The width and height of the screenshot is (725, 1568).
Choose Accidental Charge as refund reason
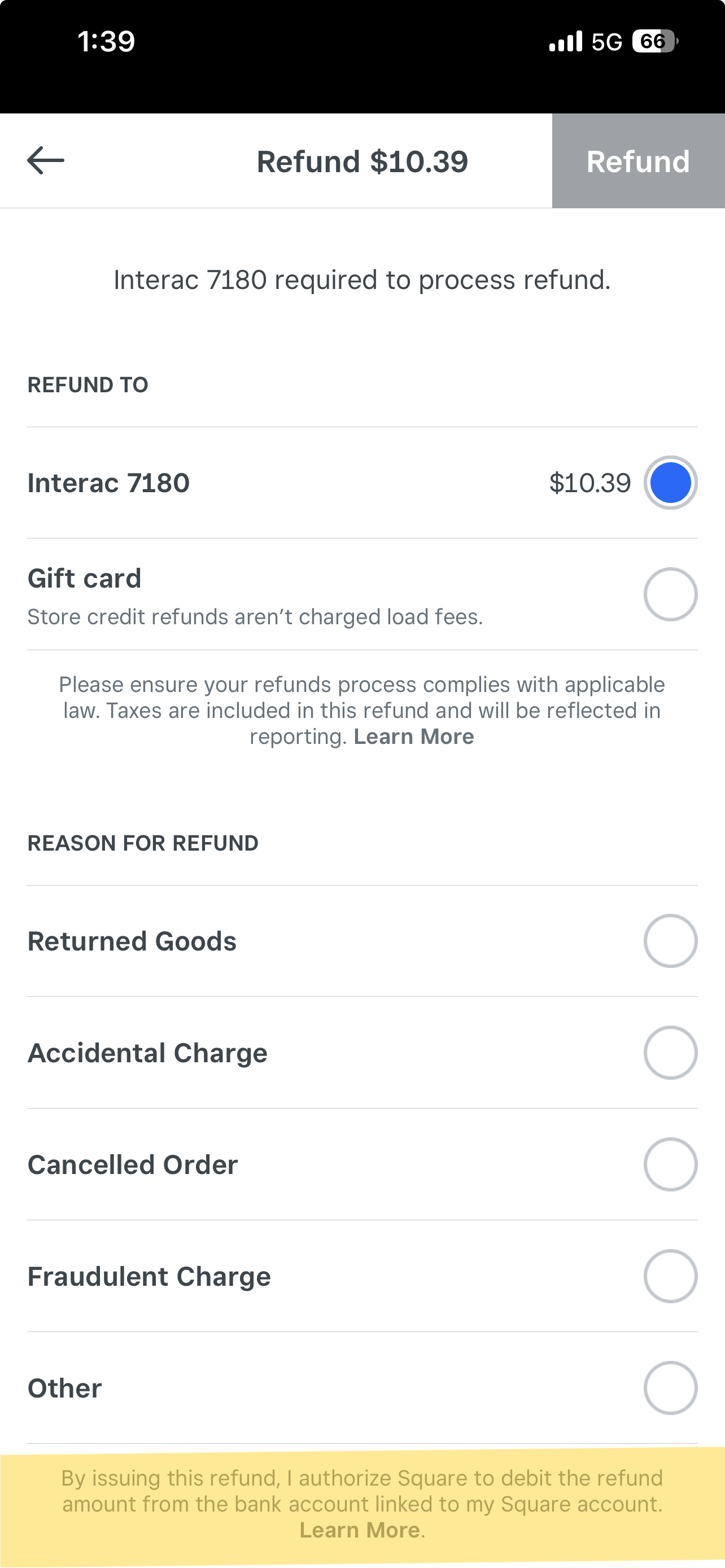(670, 1053)
